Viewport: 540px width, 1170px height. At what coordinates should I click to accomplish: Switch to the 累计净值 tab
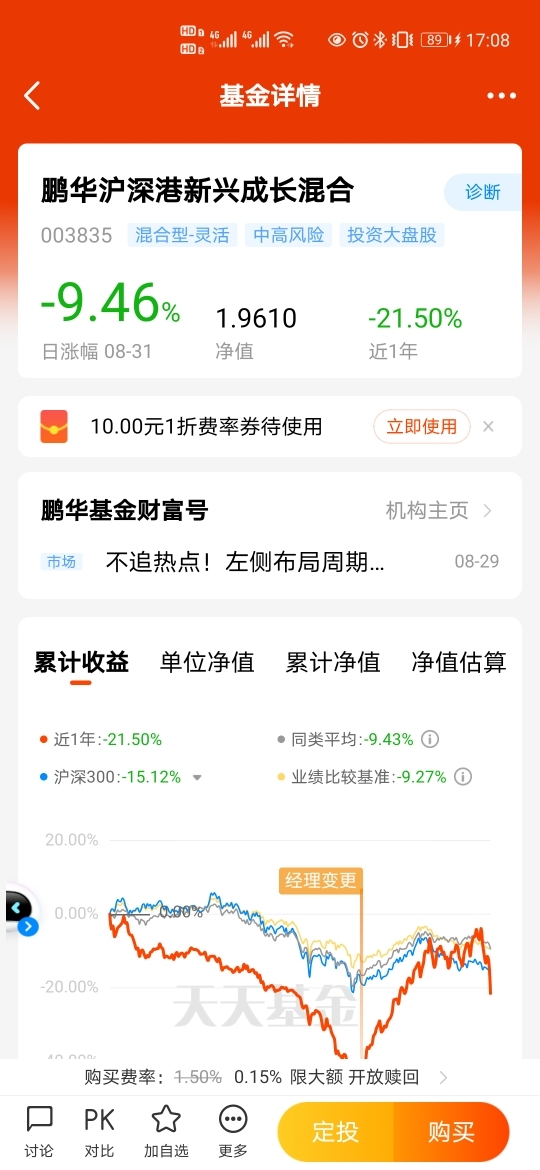pos(333,662)
